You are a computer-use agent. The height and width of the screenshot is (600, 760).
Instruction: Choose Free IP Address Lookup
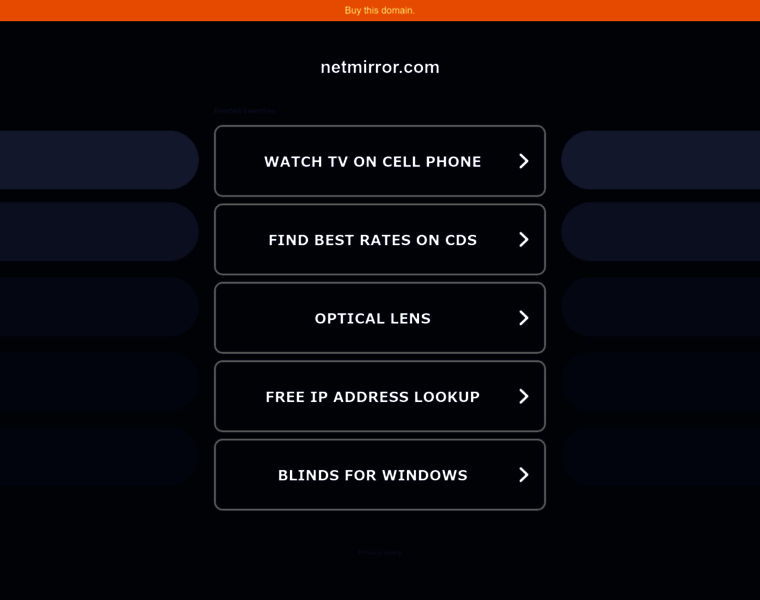click(x=379, y=397)
